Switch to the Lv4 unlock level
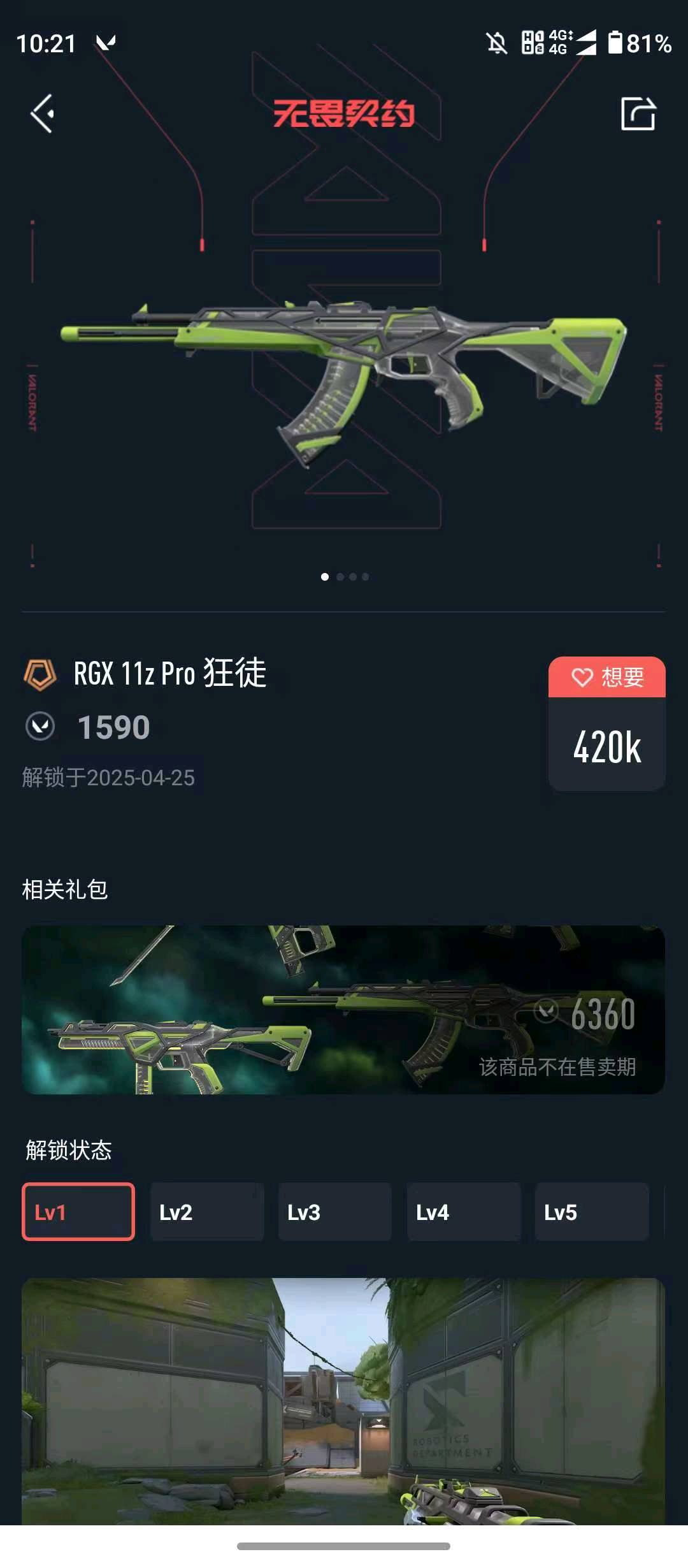The image size is (688, 1568). [x=464, y=1212]
